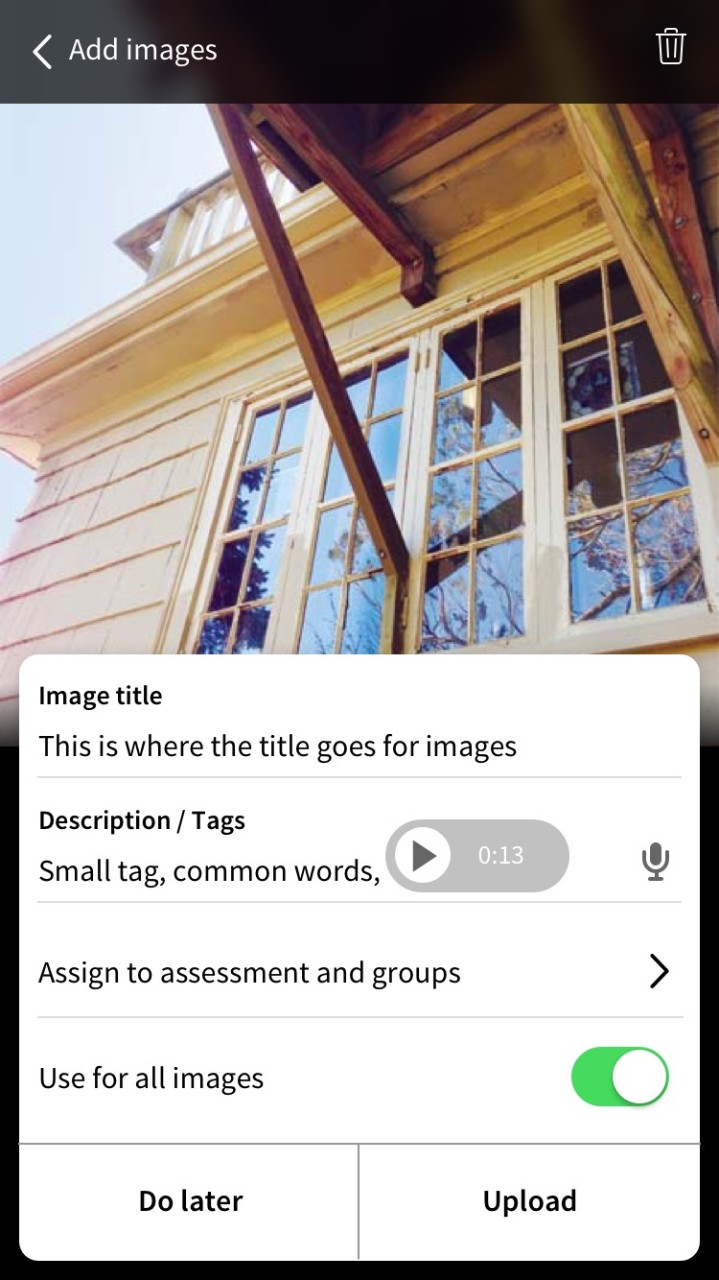Viewport: 719px width, 1280px height.
Task: Disable Use for all images switch
Action: click(x=619, y=1077)
